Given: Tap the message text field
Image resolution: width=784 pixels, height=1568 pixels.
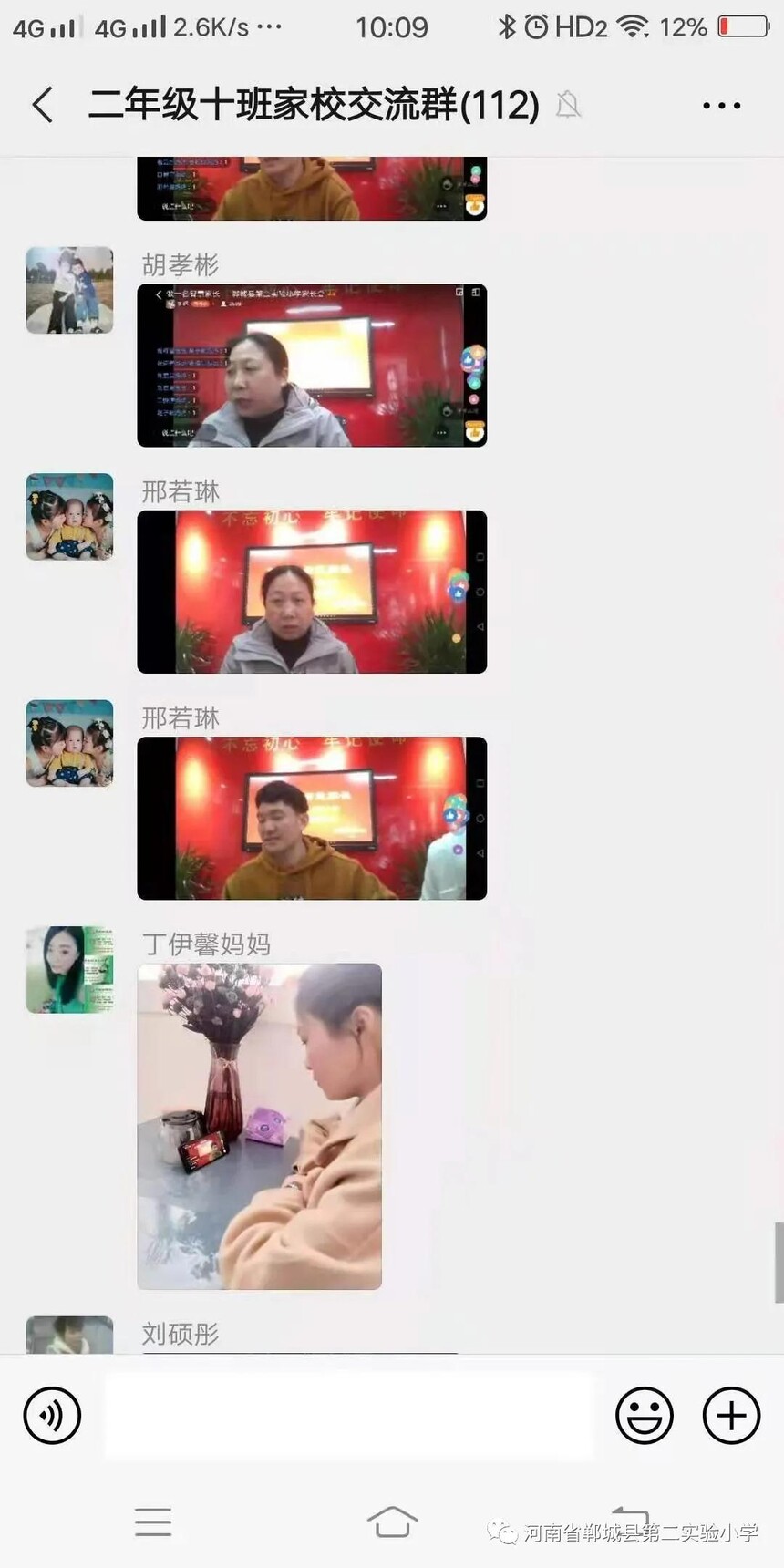Looking at the screenshot, I should (349, 1415).
